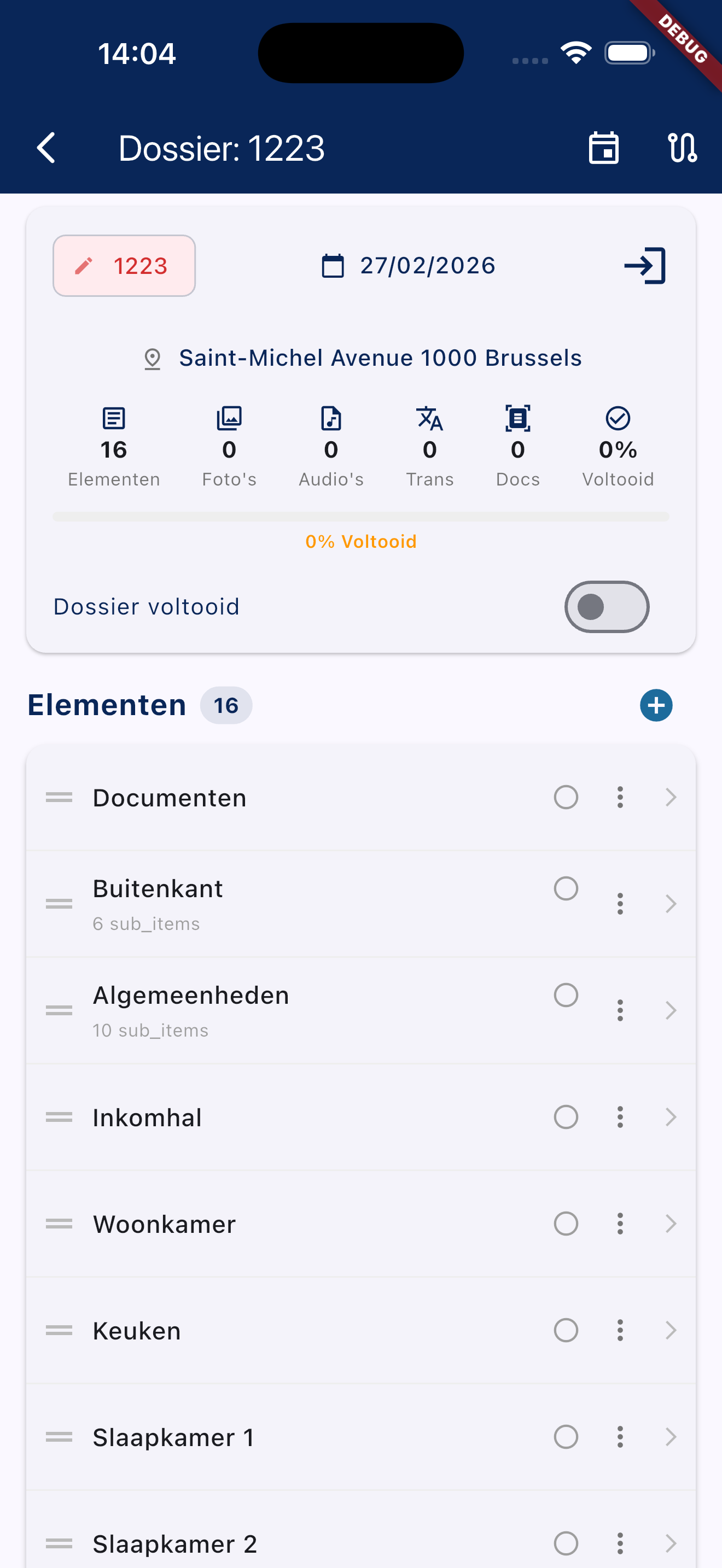Viewport: 722px width, 1568px height.
Task: Expand the Woonkamer element
Action: [x=671, y=1224]
